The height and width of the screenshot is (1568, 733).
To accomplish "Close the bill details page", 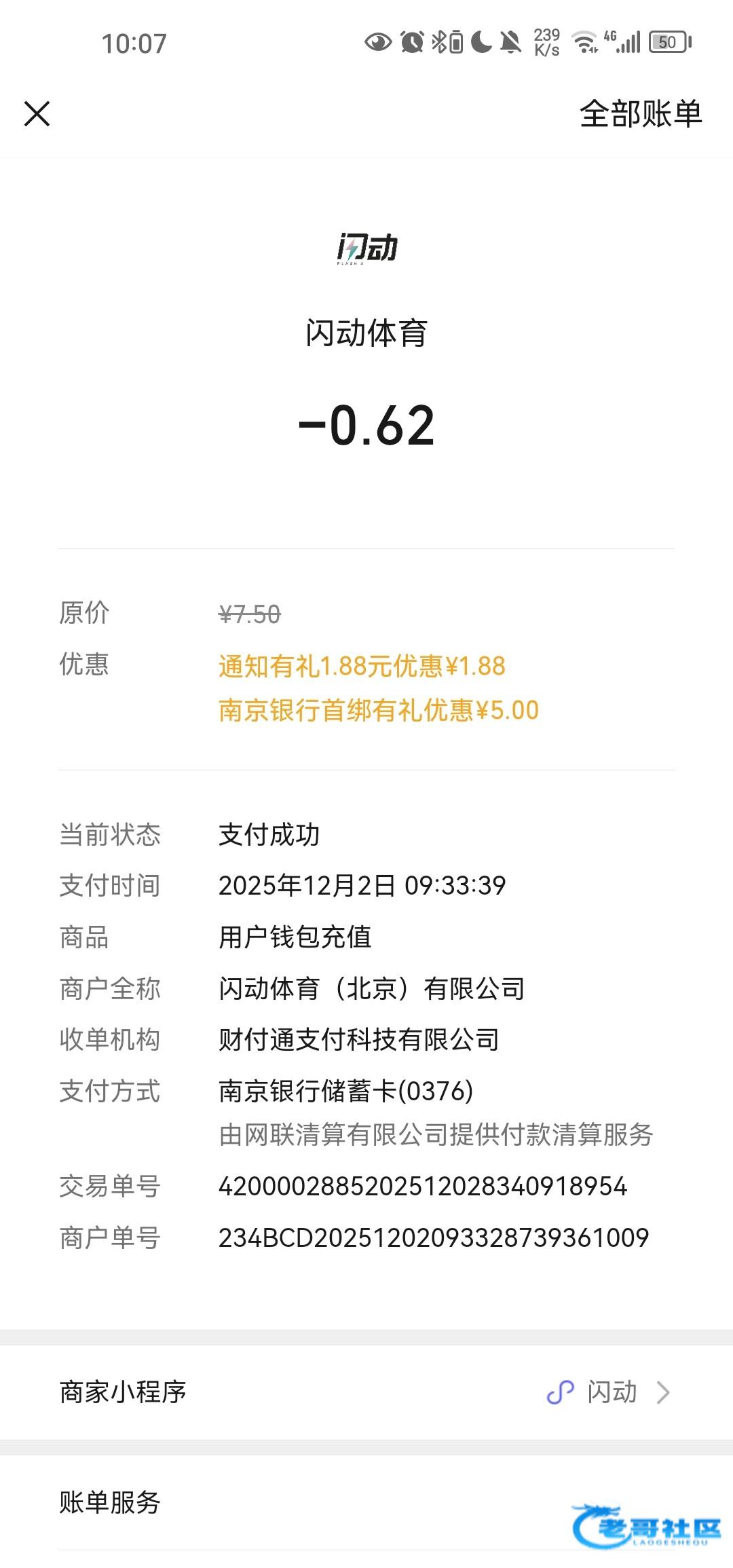I will tap(37, 113).
